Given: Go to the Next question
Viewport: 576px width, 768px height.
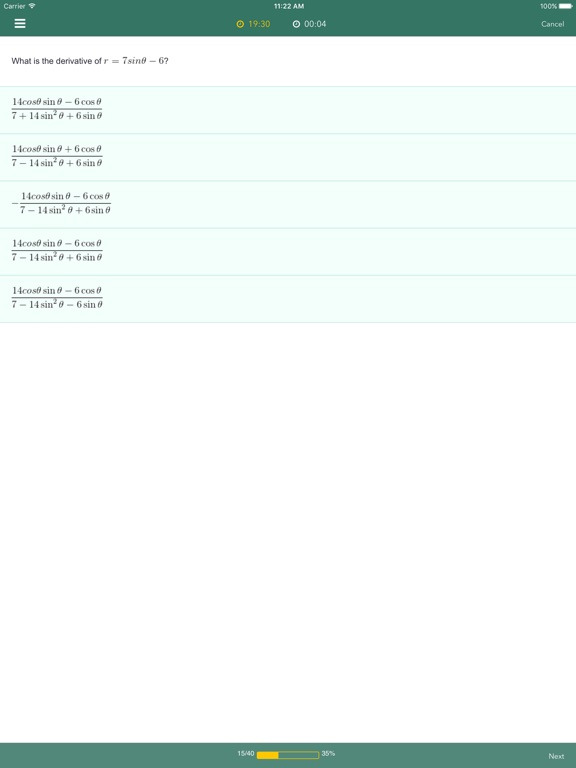Looking at the screenshot, I should click(x=556, y=756).
